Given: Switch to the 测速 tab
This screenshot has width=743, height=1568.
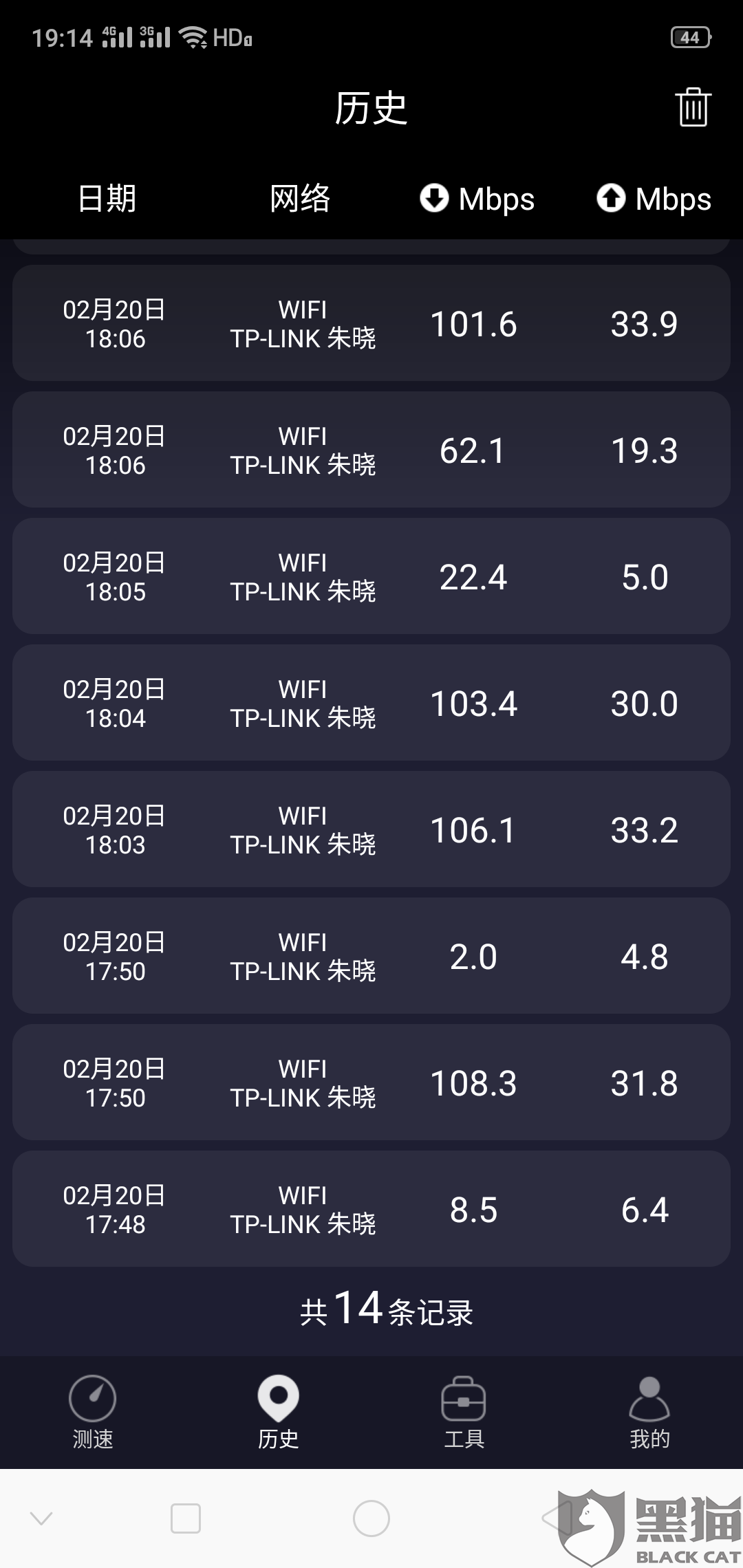Looking at the screenshot, I should click(x=92, y=1411).
